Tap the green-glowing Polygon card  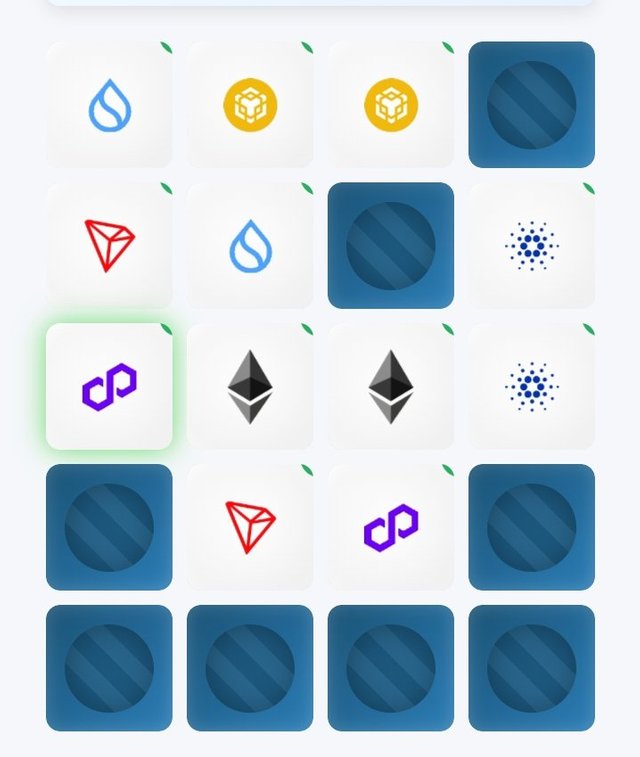click(109, 386)
